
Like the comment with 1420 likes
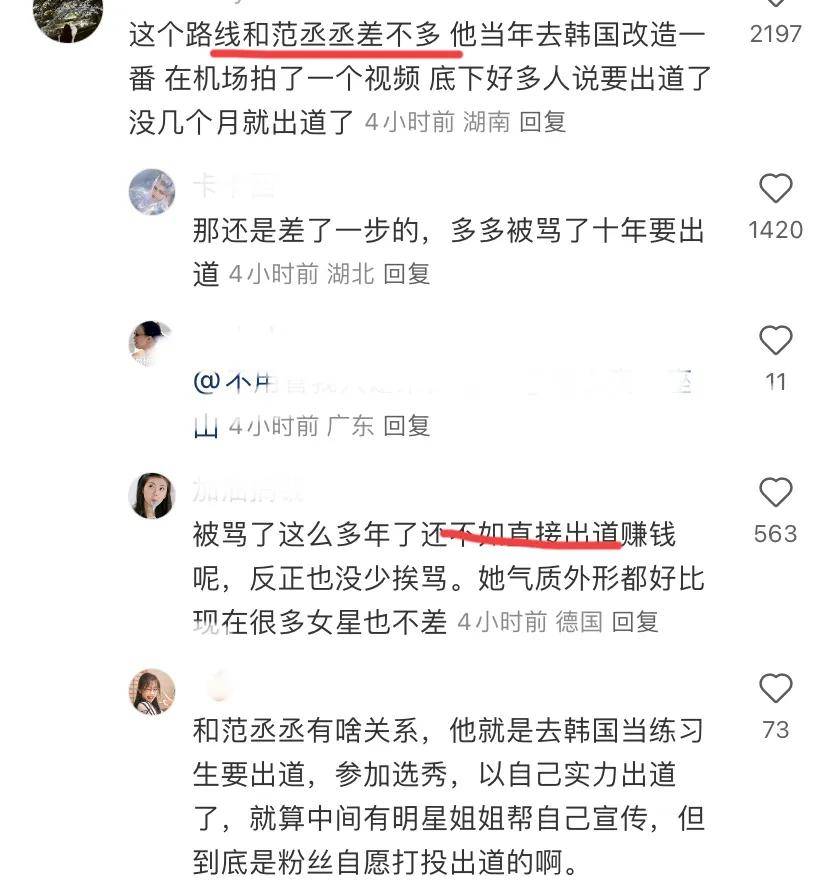pyautogui.click(x=775, y=189)
